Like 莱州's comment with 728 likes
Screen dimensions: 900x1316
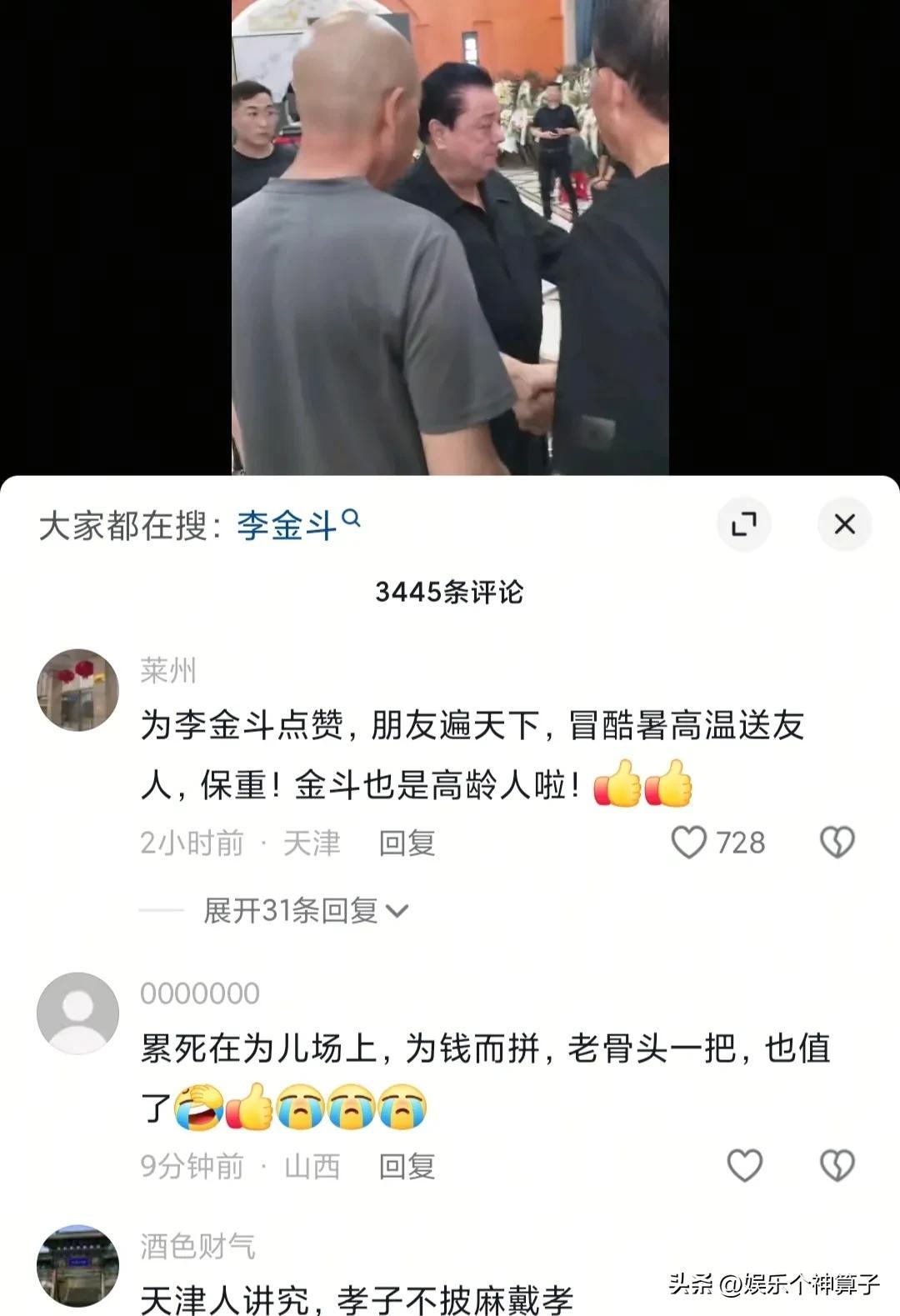coord(690,843)
